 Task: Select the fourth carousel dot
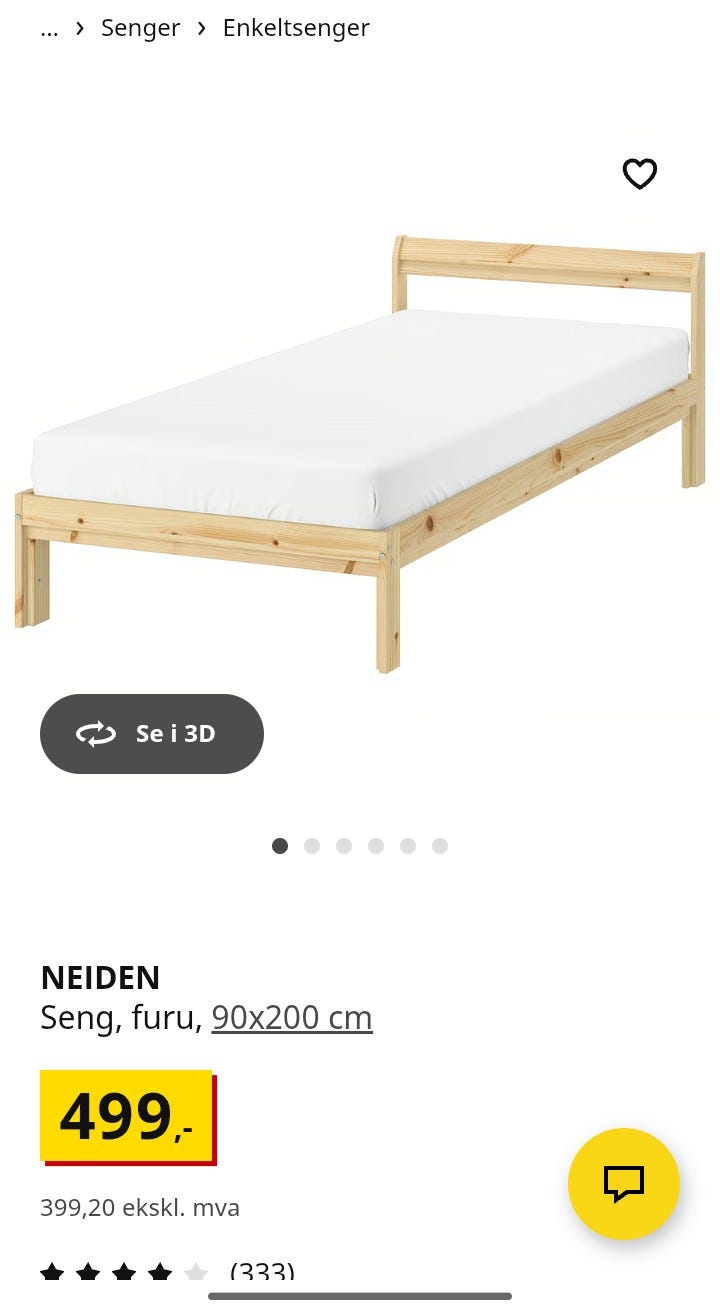tap(377, 845)
